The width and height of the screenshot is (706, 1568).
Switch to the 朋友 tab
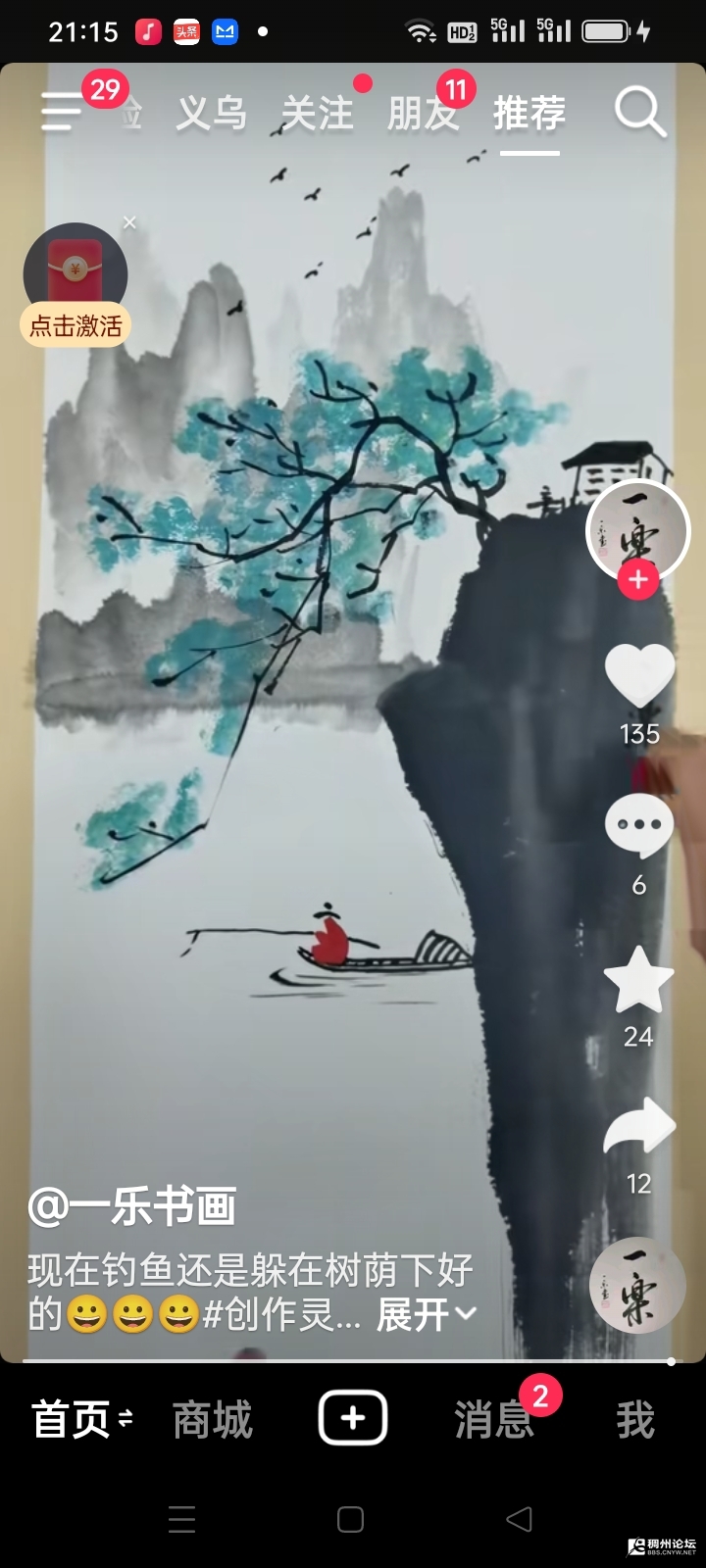click(422, 114)
